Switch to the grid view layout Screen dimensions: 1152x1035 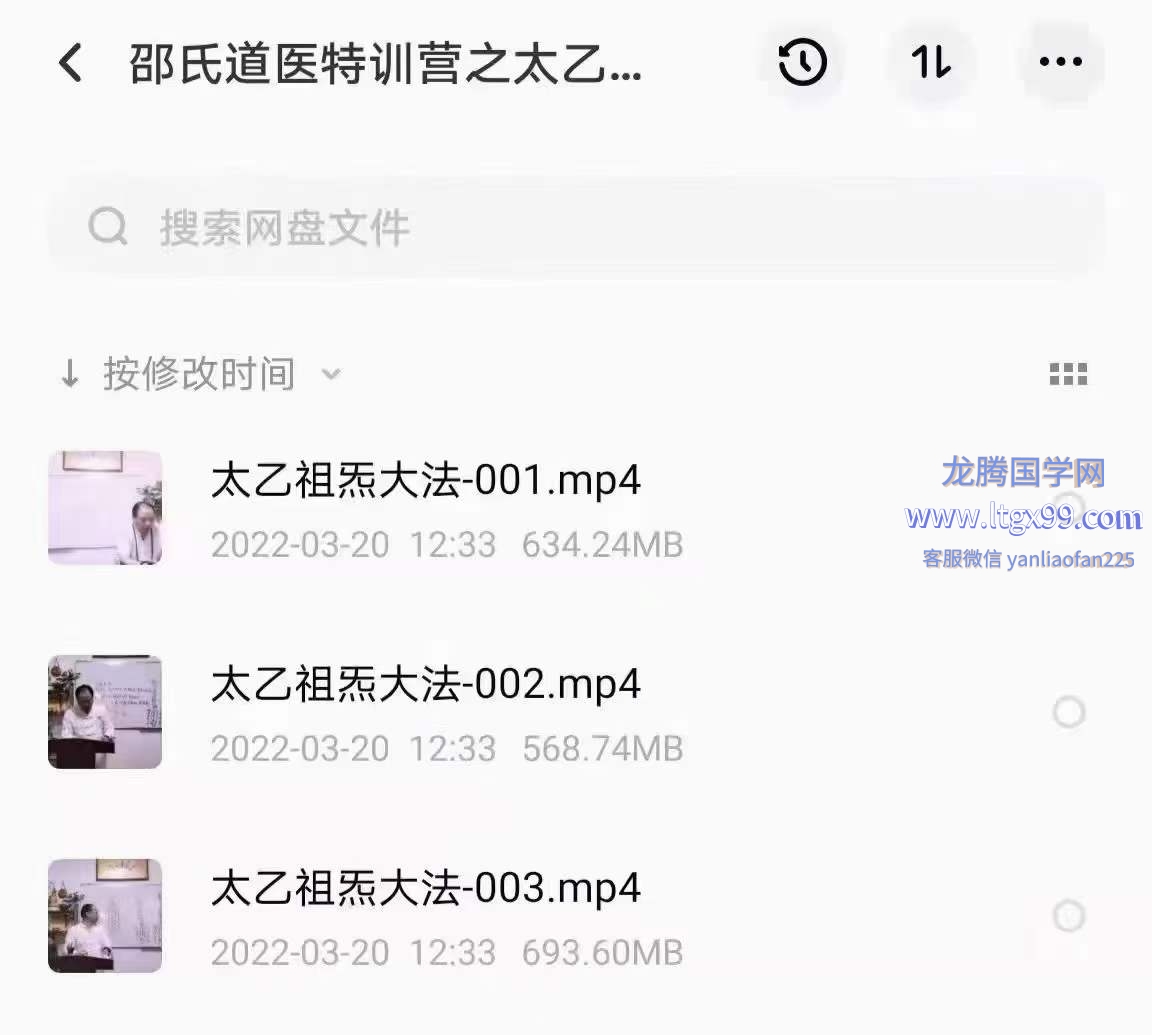(x=1068, y=375)
